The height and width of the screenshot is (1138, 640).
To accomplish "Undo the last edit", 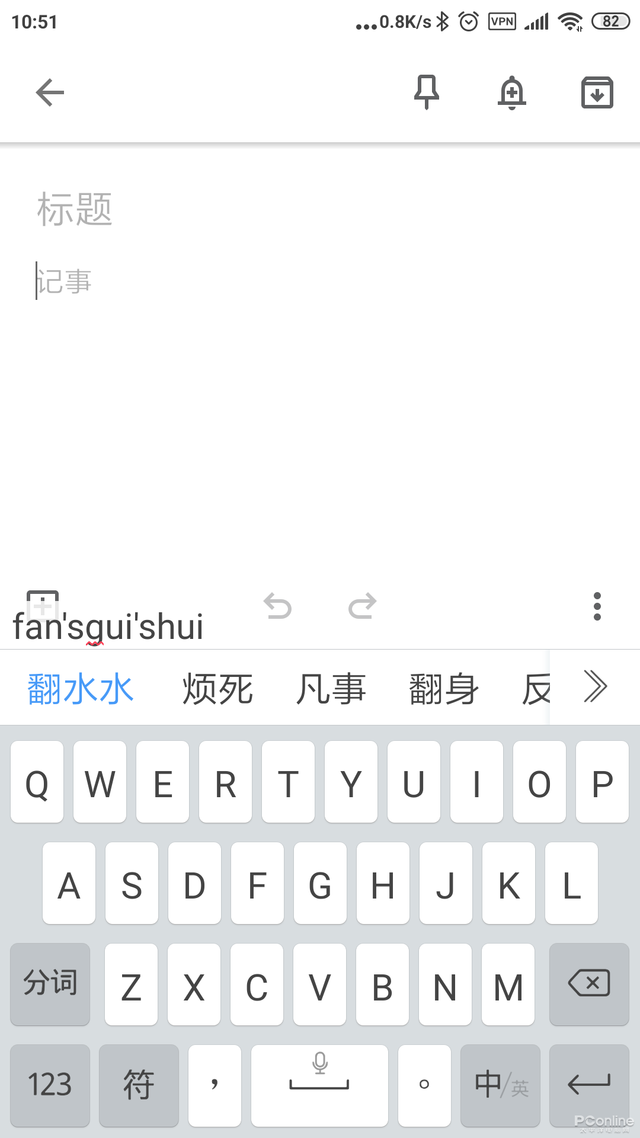I will 277,606.
